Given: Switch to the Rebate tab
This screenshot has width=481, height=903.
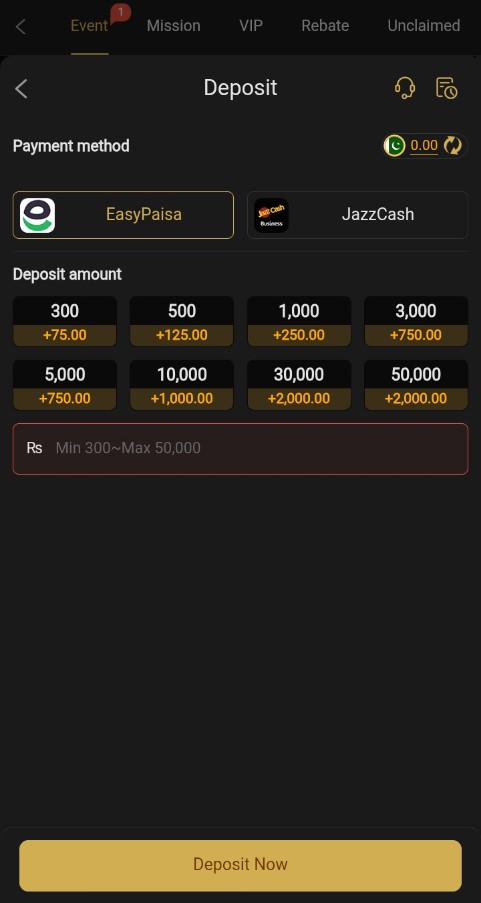Looking at the screenshot, I should pos(325,26).
